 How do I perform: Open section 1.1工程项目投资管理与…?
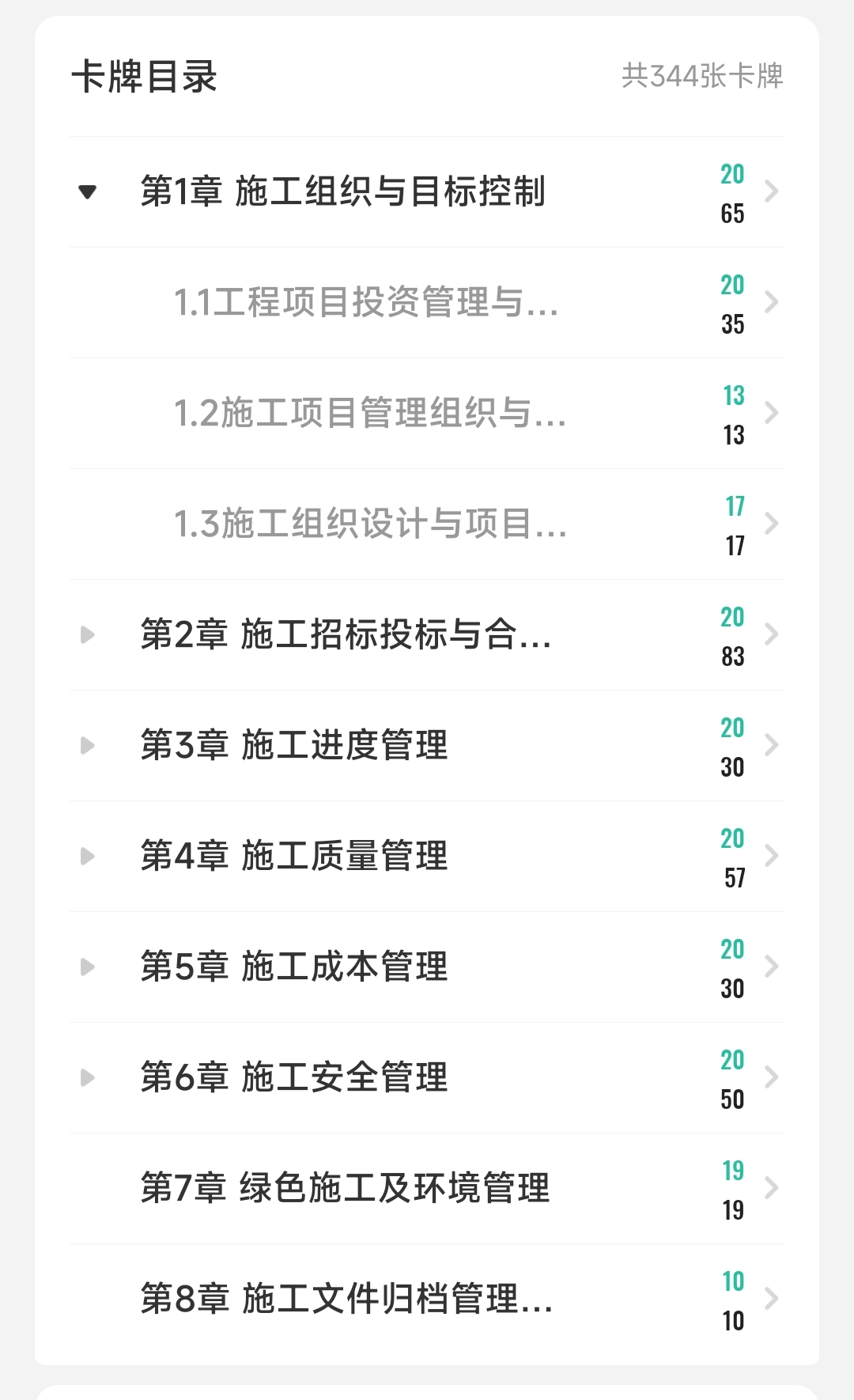427,303
